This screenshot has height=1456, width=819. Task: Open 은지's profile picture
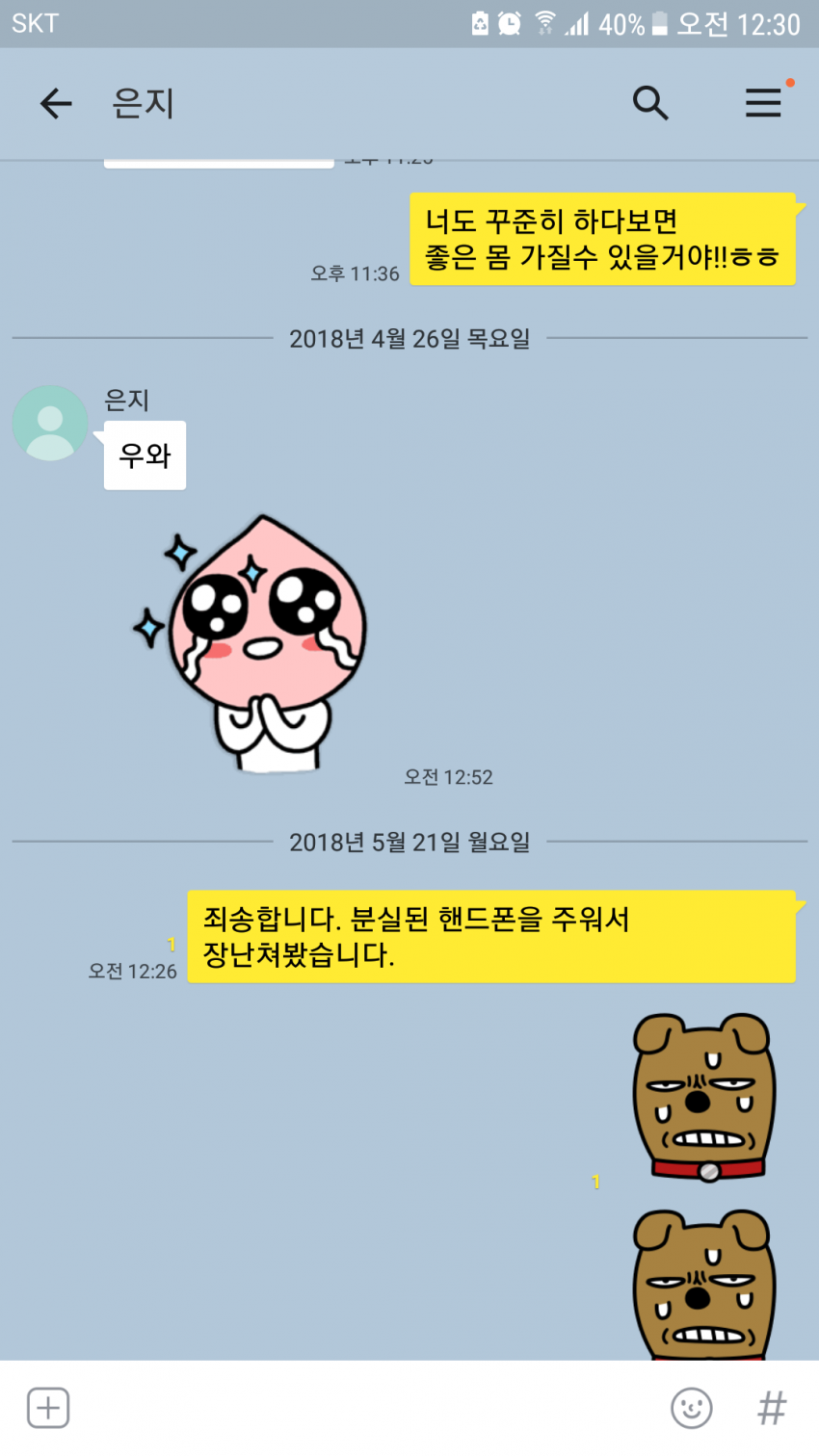point(50,424)
